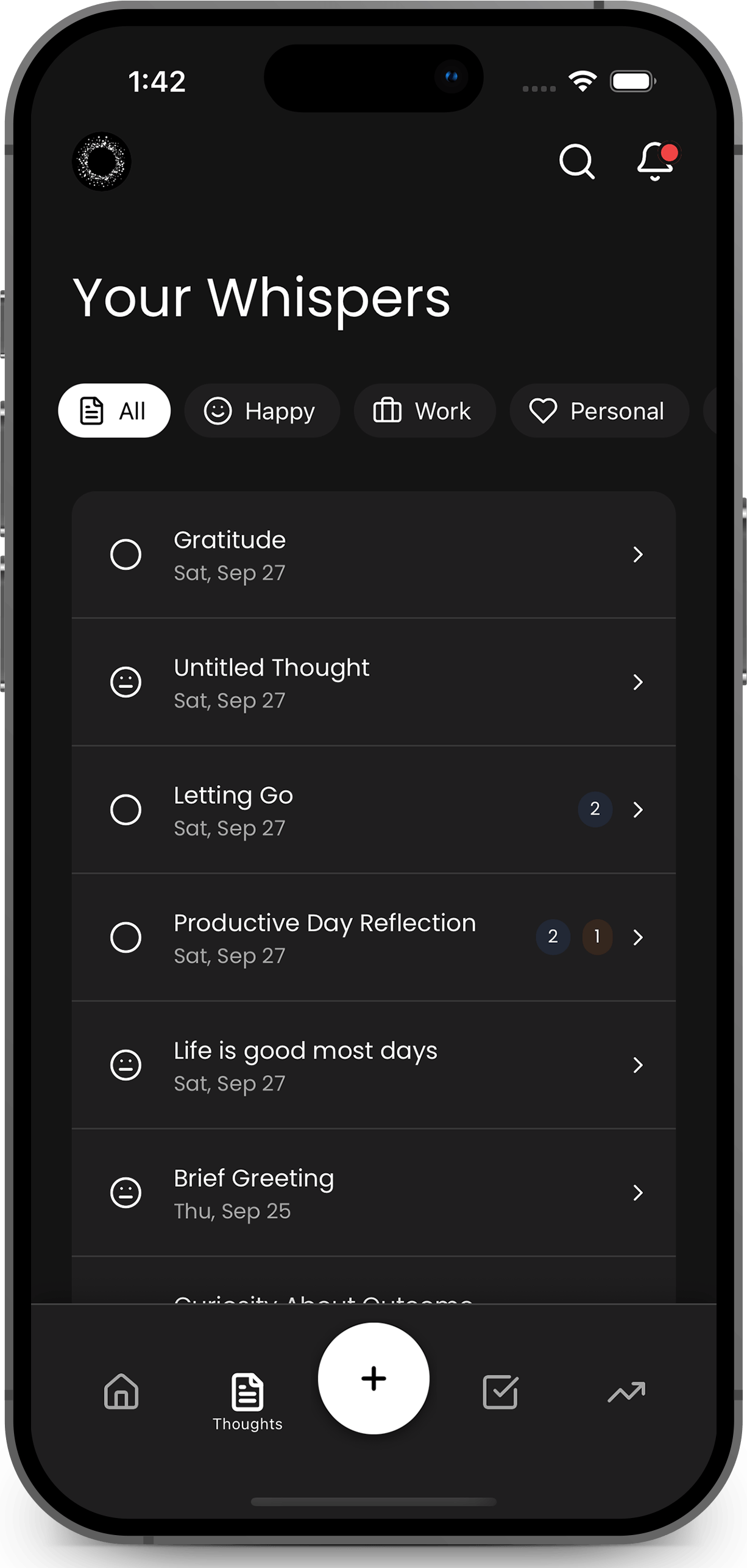Viewport: 747px width, 1568px height.
Task: Select the All filter chip
Action: [x=114, y=411]
